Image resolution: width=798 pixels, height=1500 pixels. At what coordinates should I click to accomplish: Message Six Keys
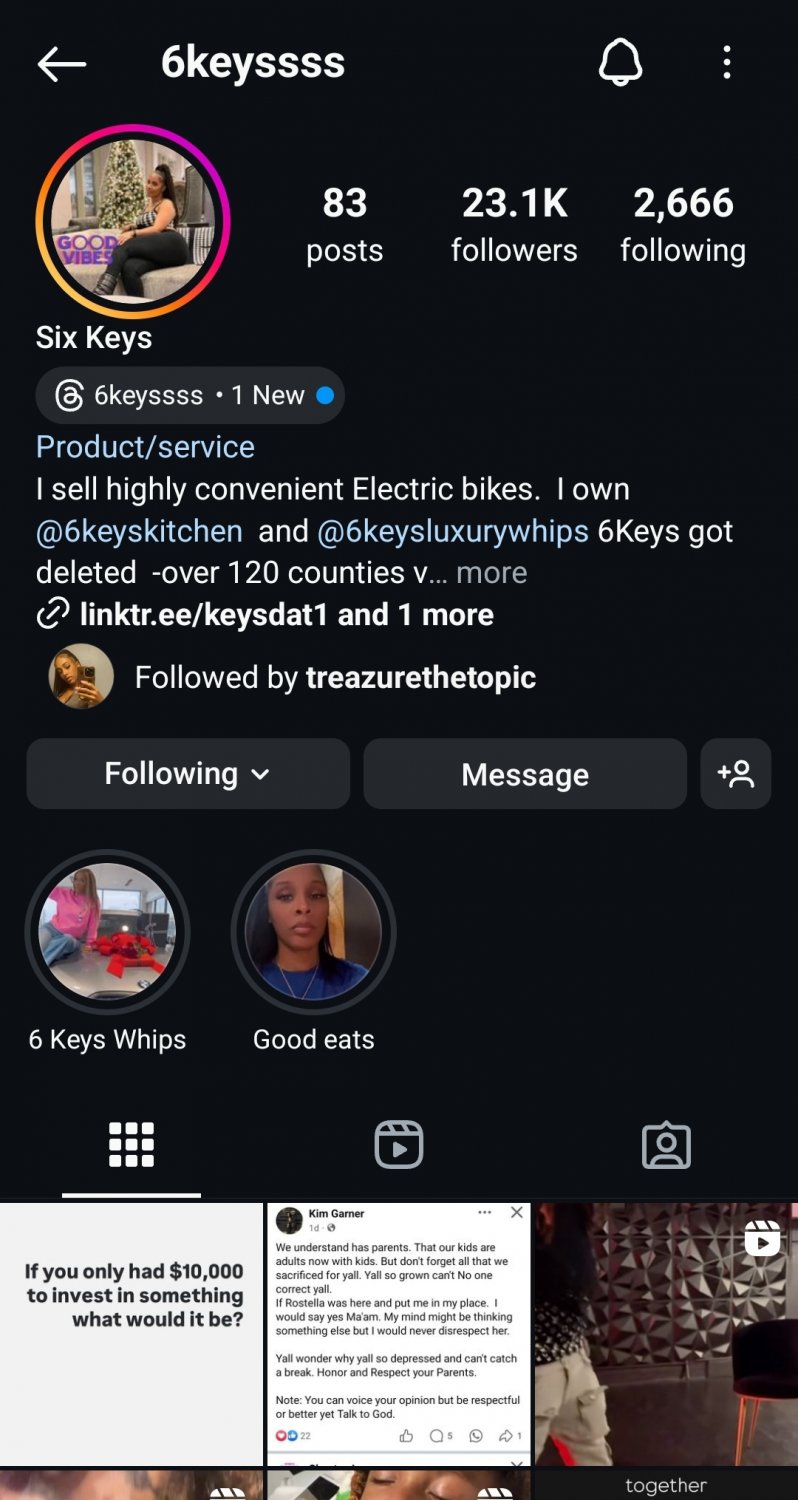(x=525, y=774)
